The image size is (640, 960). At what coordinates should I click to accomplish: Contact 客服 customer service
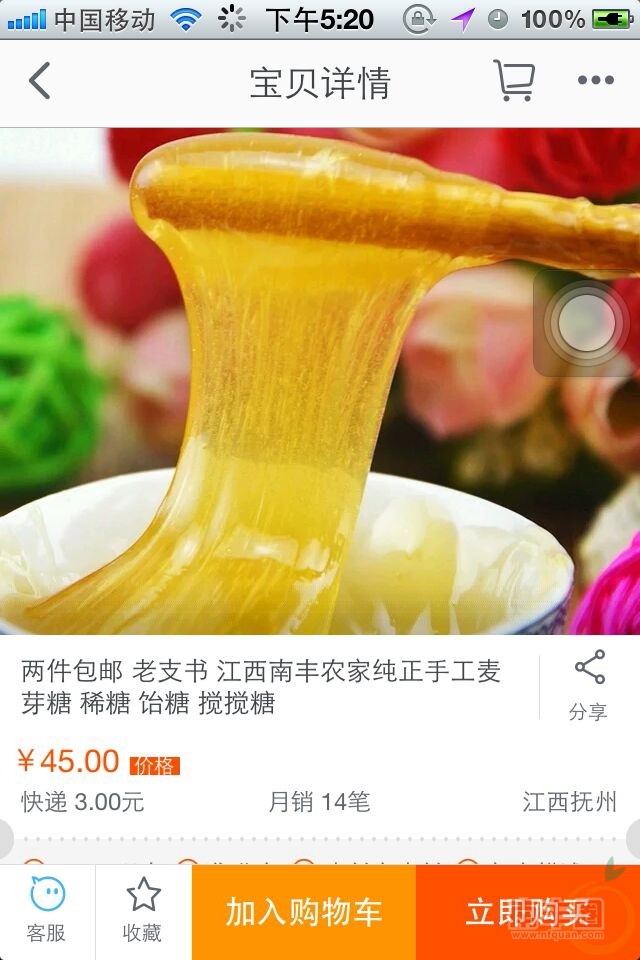[47, 911]
